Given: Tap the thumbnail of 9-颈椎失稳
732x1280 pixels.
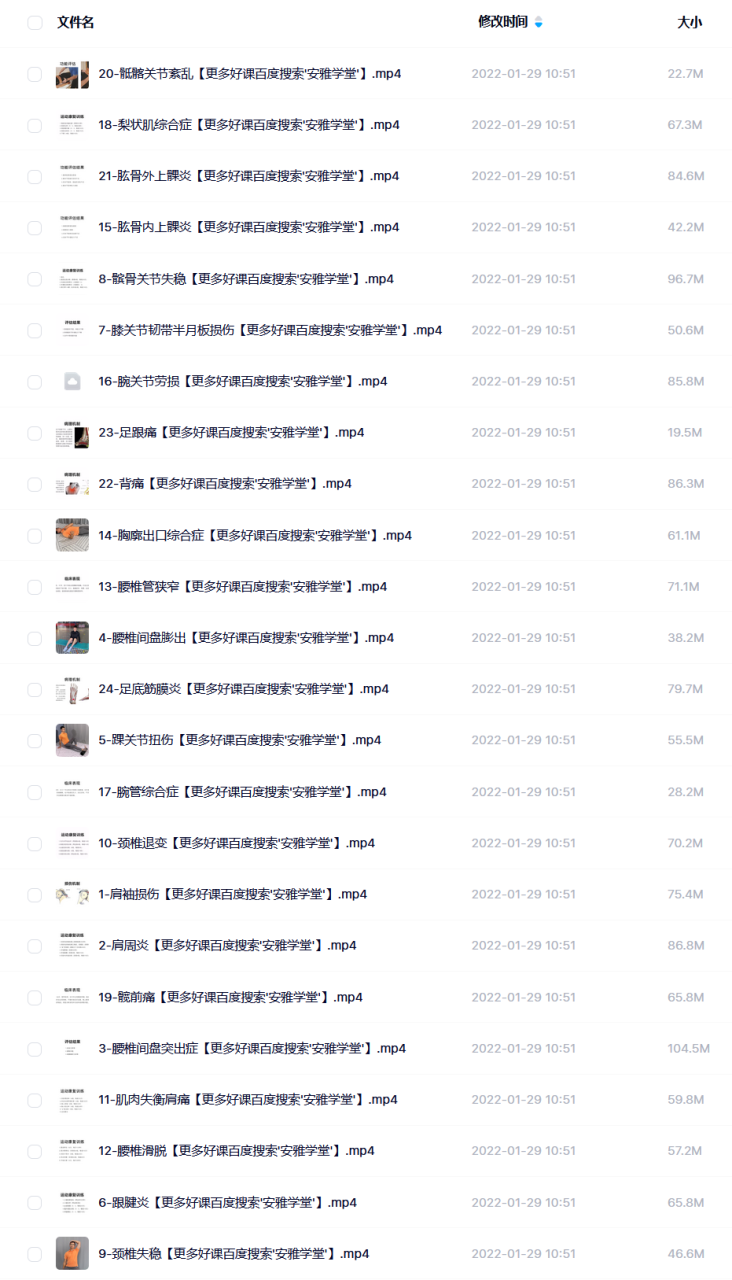Looking at the screenshot, I should 72,1253.
